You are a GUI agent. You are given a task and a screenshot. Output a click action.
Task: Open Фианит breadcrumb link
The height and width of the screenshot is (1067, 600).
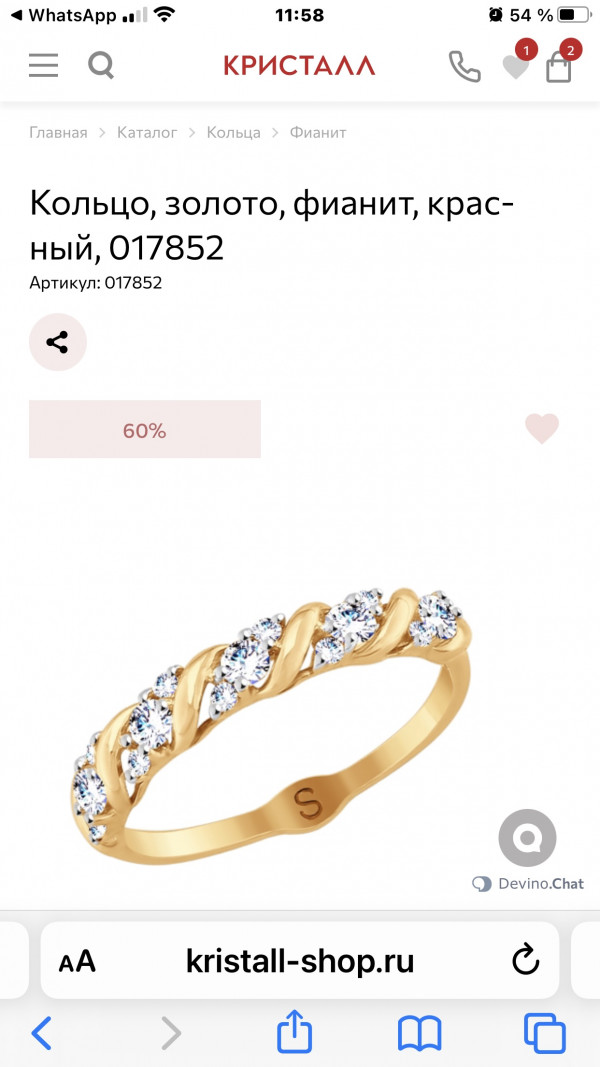(x=318, y=133)
